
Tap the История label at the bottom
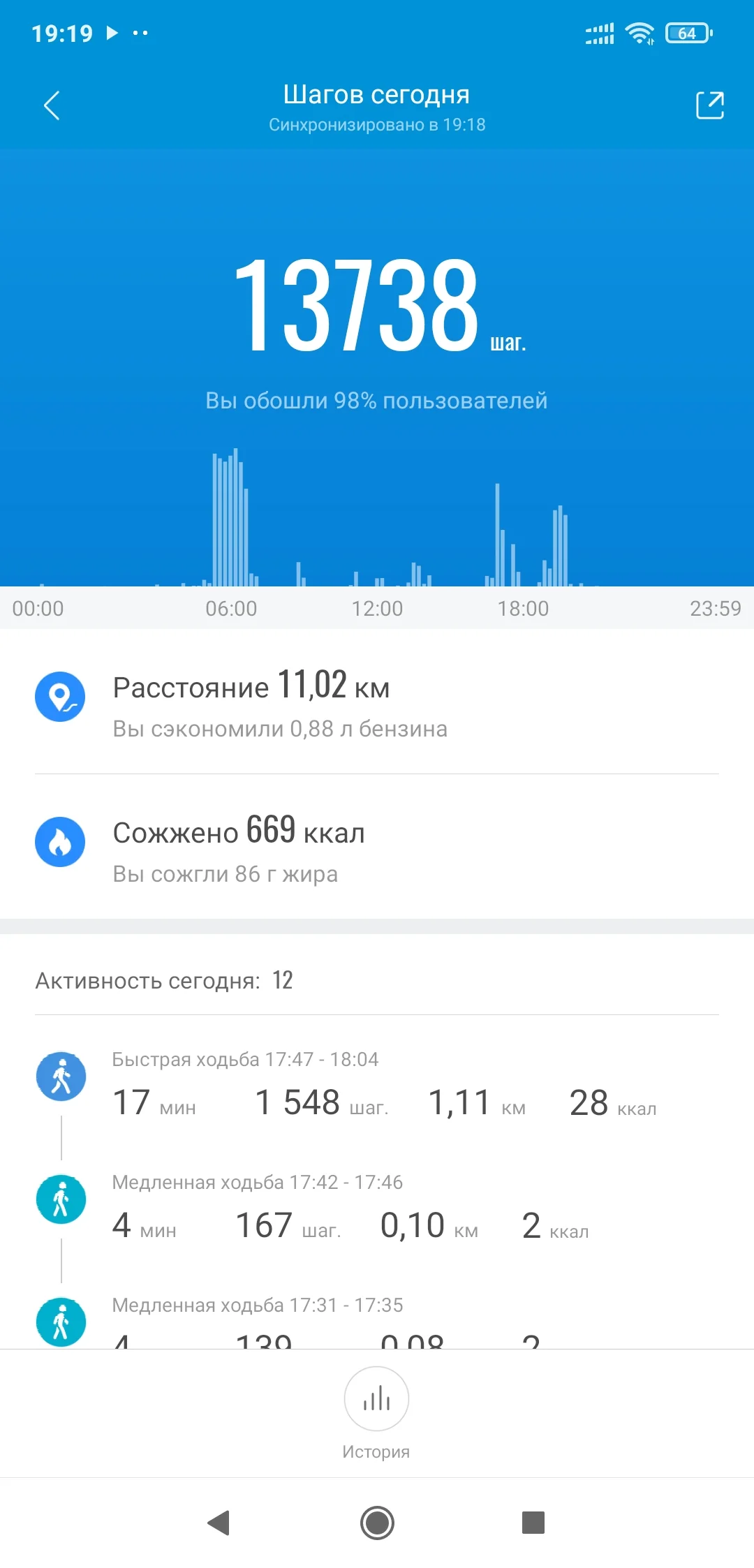click(376, 1450)
